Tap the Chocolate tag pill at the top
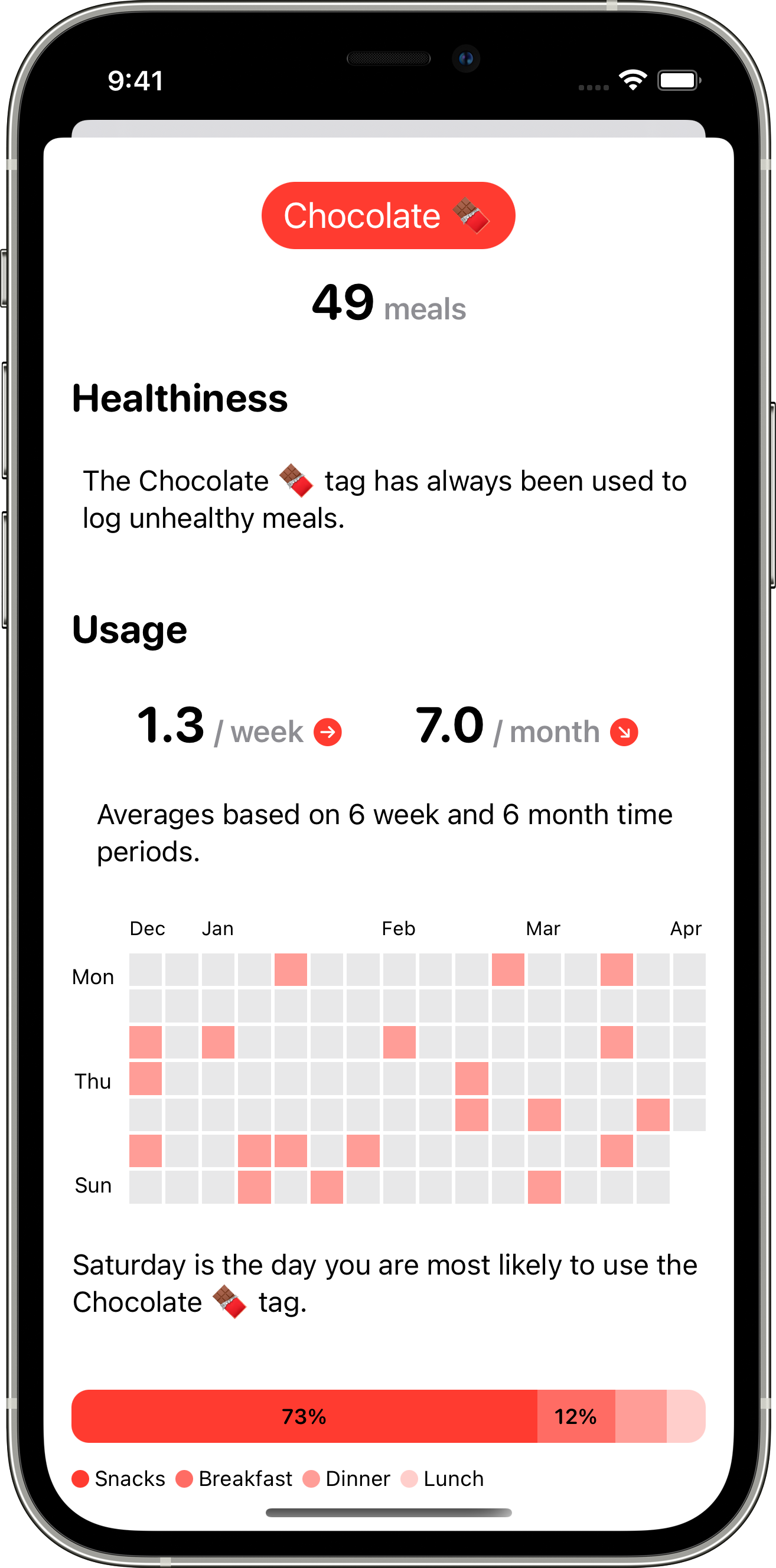 coord(388,215)
